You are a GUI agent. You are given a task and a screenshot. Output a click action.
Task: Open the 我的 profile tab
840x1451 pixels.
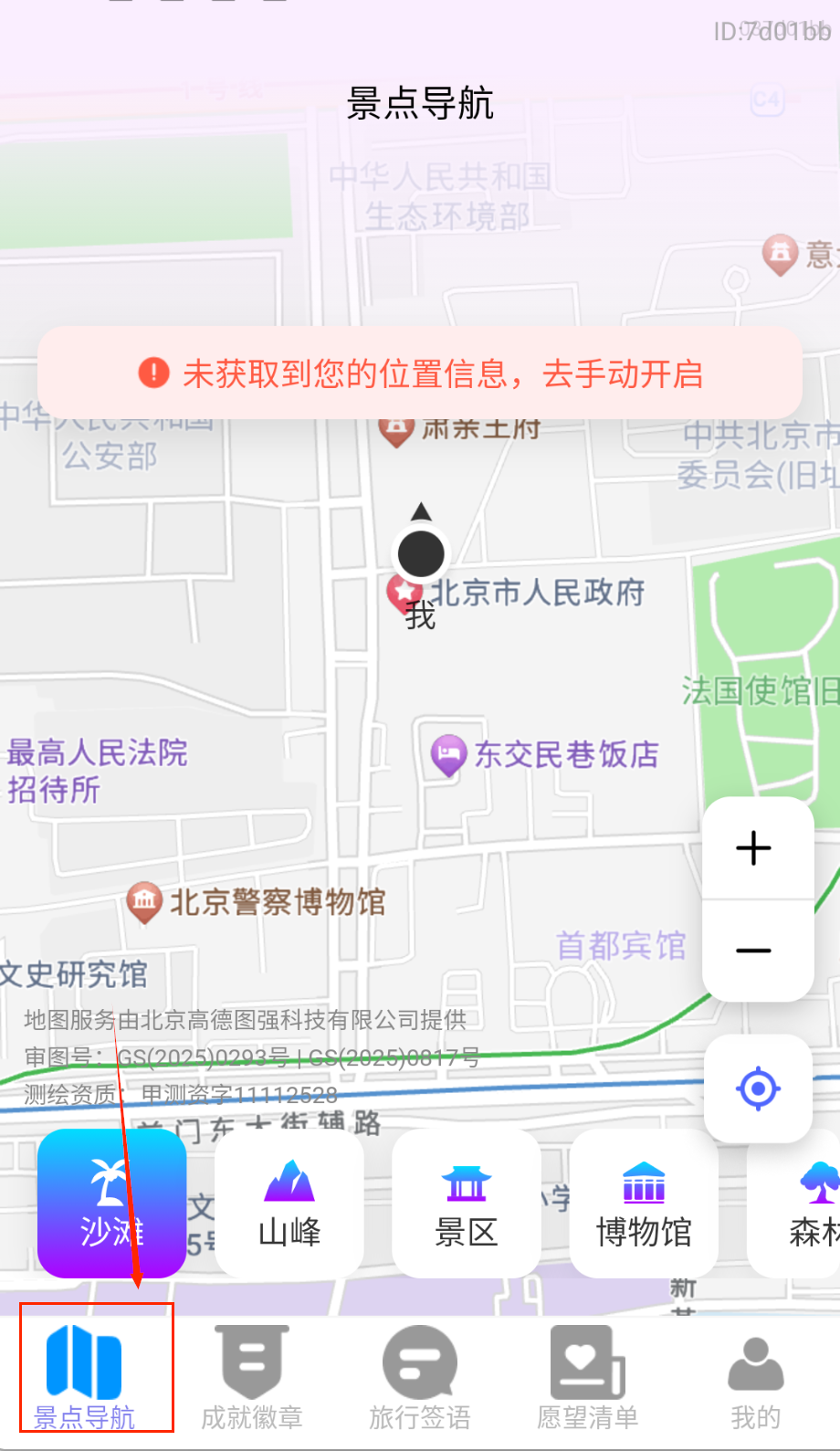click(756, 1376)
